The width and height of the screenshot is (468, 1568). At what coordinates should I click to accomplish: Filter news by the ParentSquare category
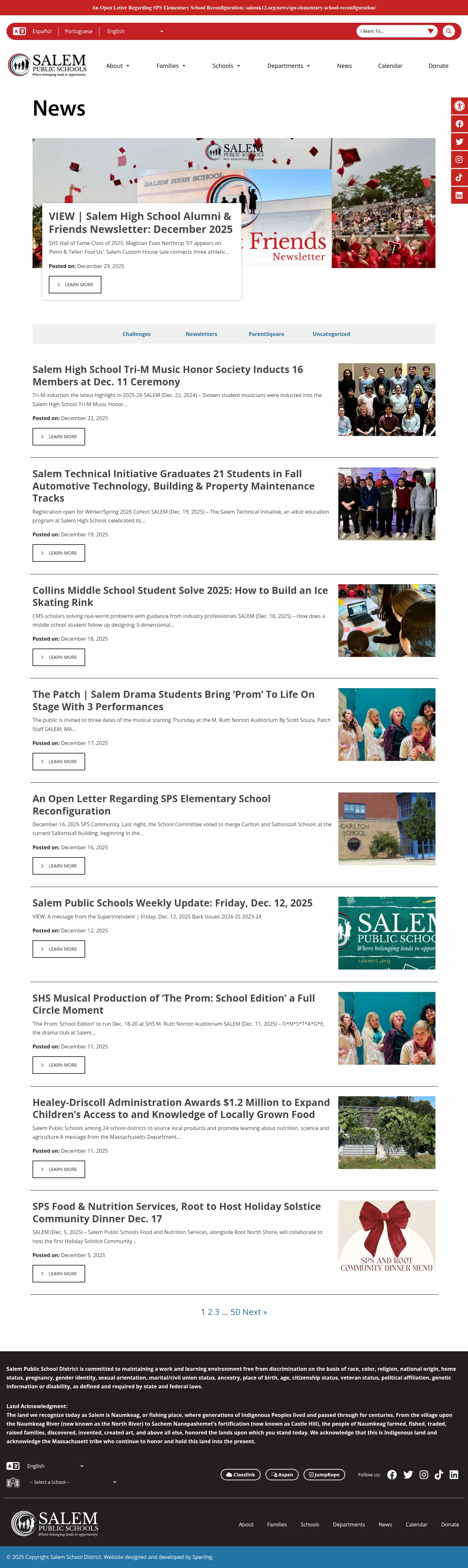tap(266, 334)
